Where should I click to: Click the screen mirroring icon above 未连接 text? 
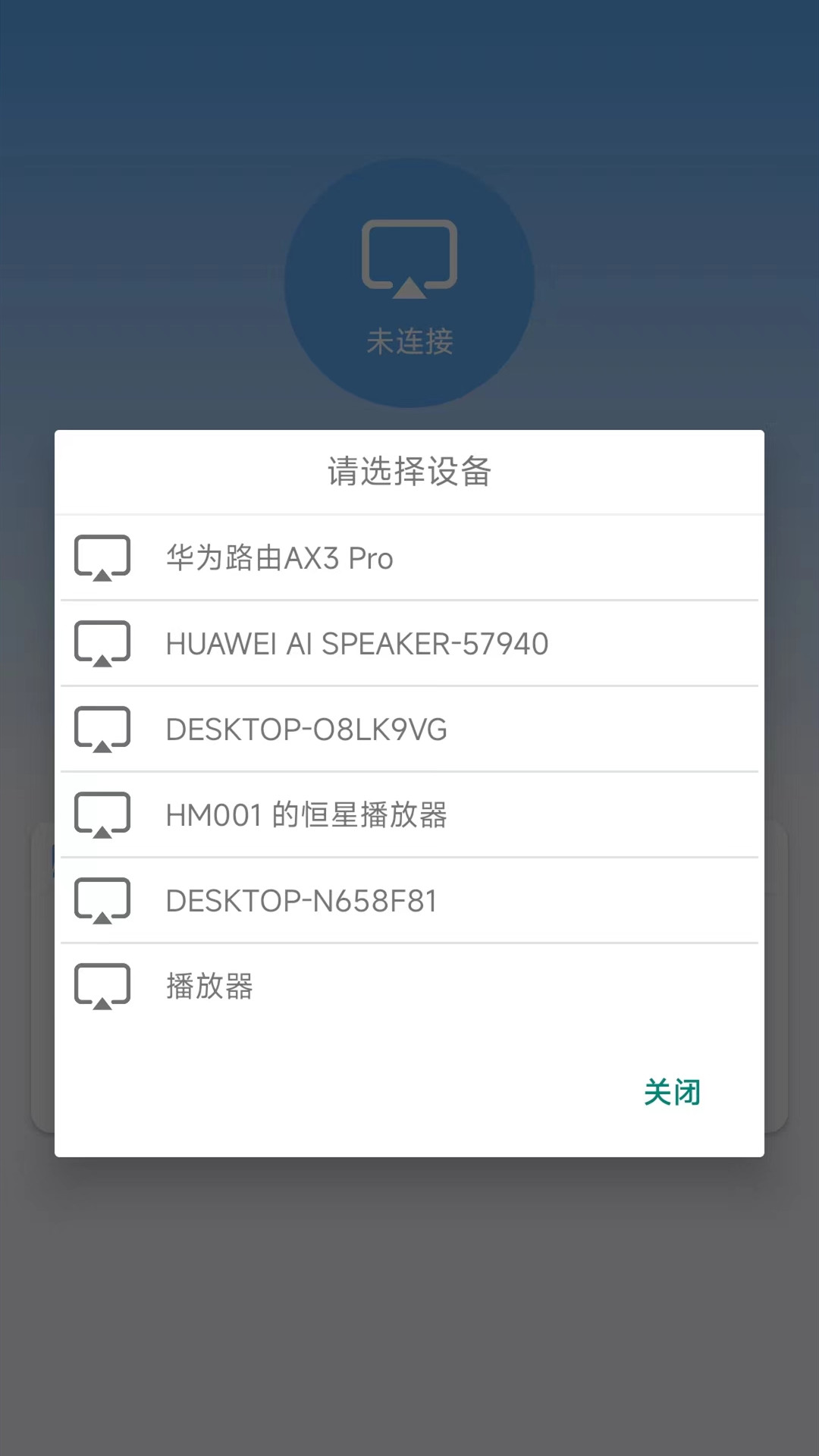click(409, 258)
